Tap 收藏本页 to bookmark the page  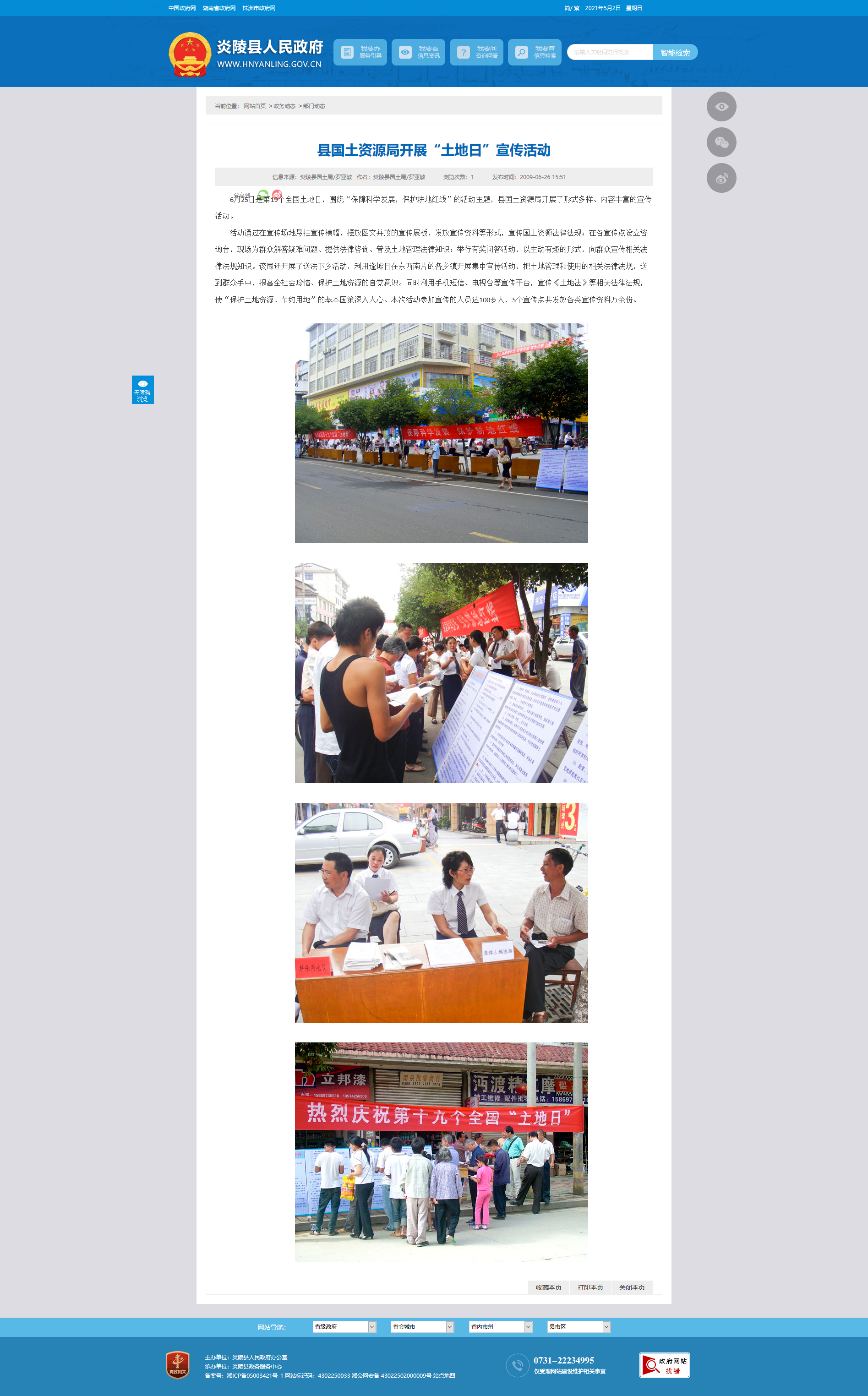coord(548,1287)
